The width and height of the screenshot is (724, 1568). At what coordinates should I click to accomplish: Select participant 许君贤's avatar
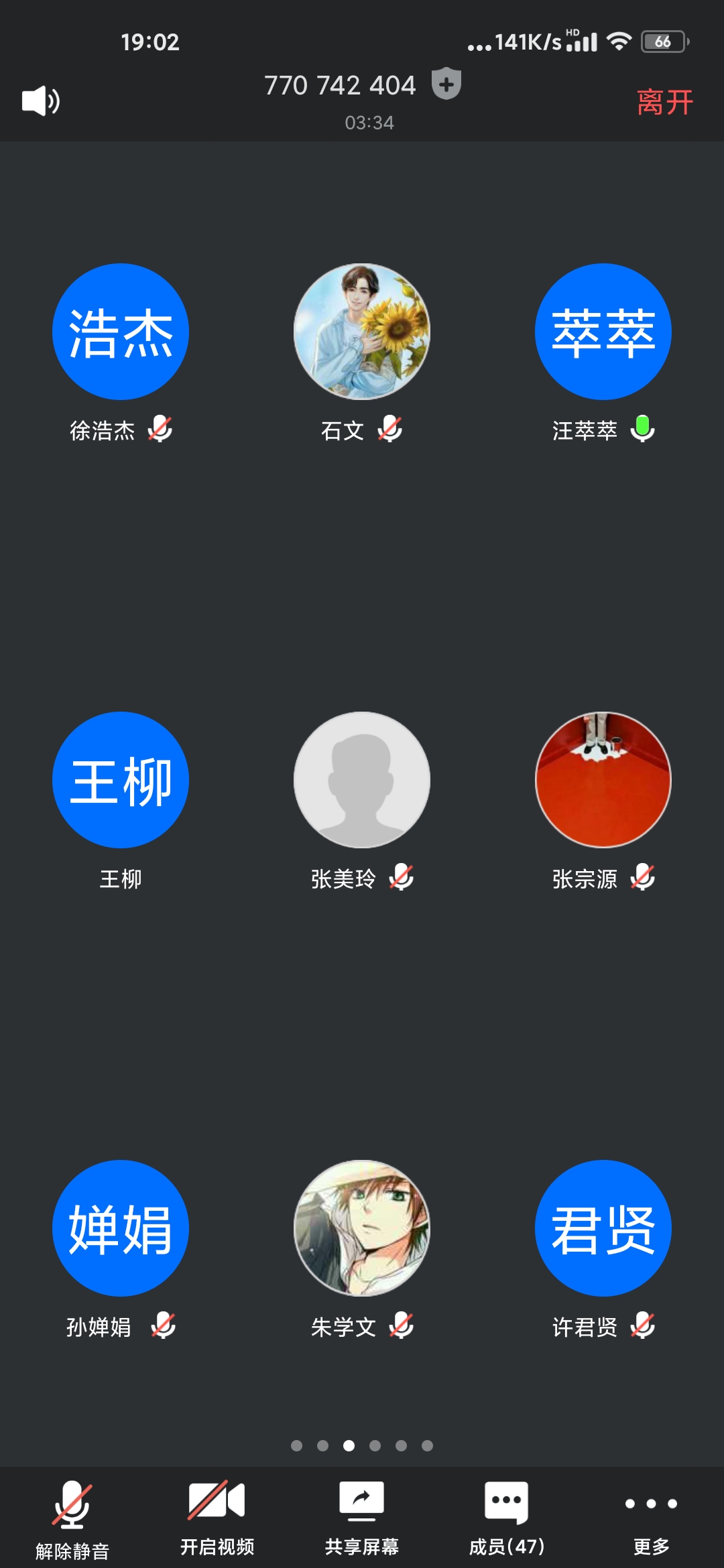(603, 1228)
